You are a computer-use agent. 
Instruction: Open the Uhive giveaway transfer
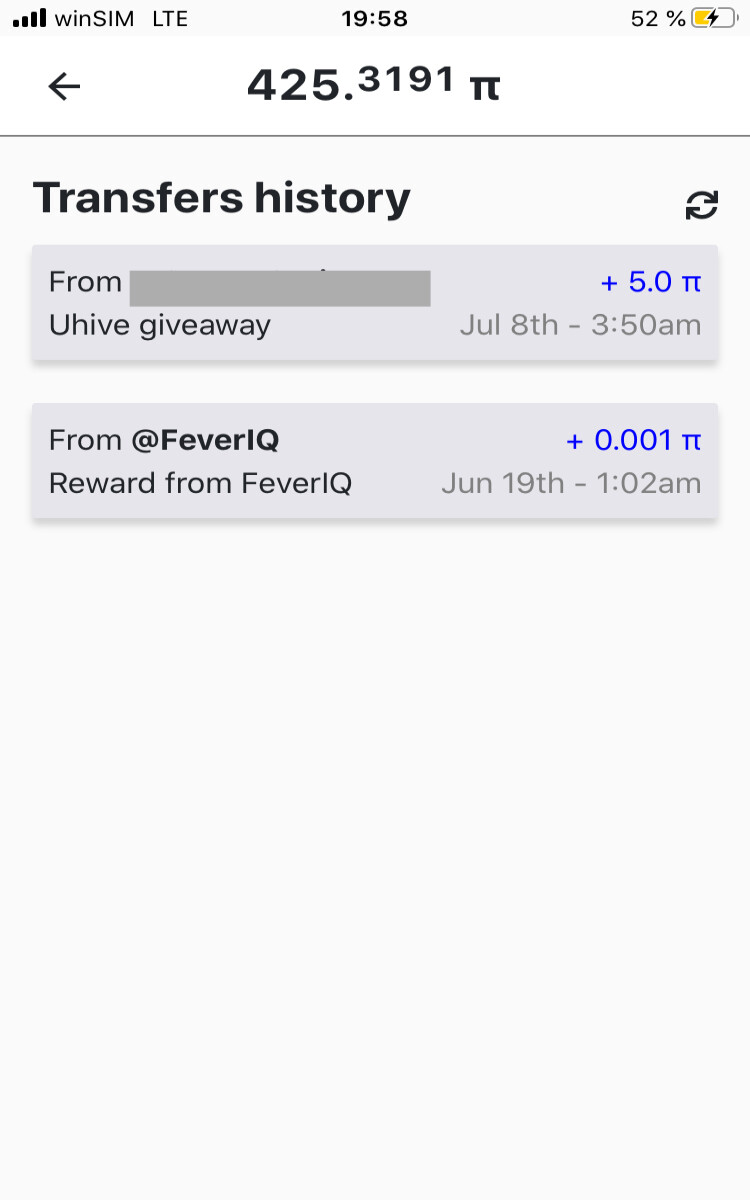(x=375, y=303)
